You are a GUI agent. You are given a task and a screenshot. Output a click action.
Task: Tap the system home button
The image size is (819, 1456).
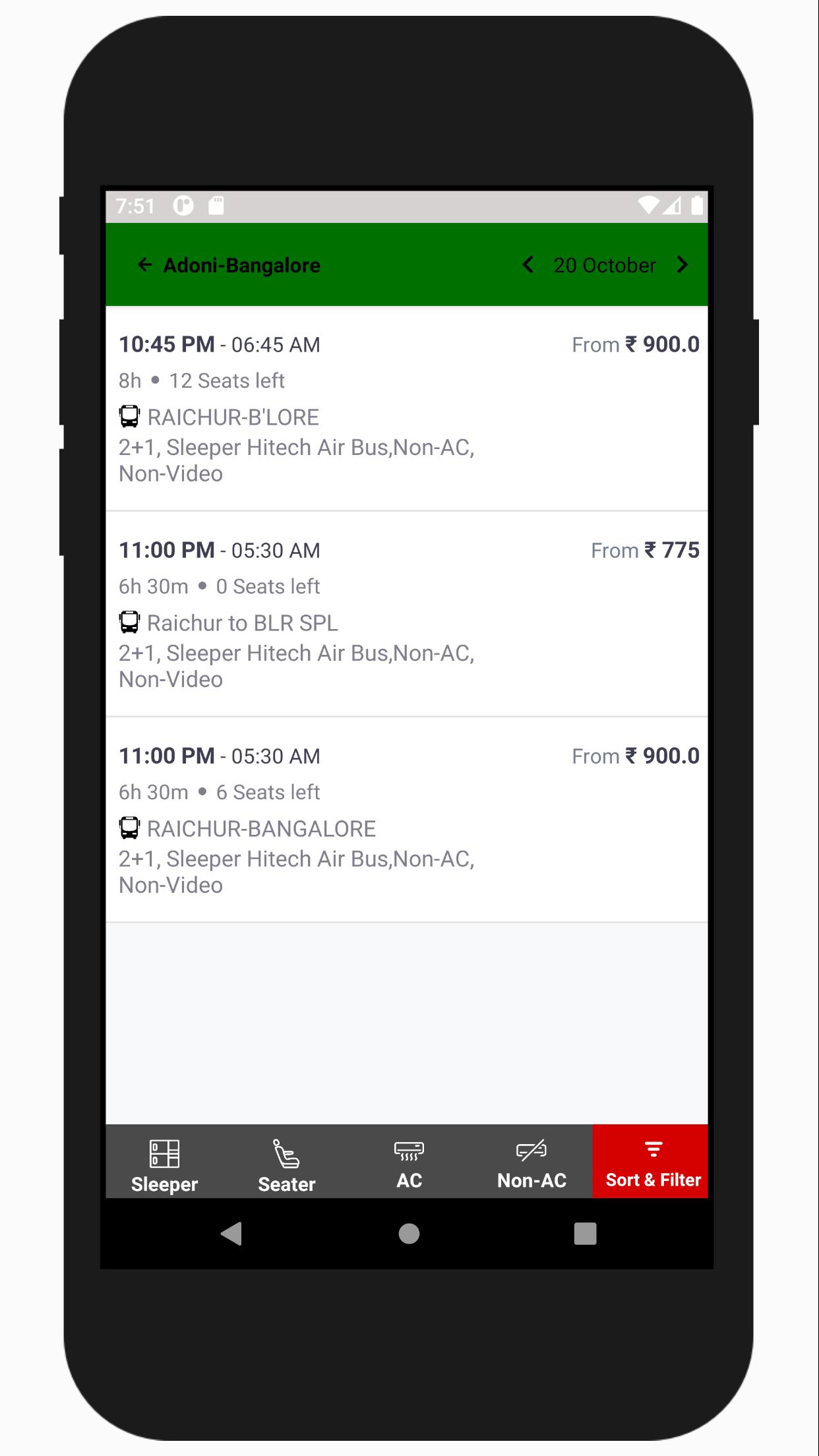409,1233
